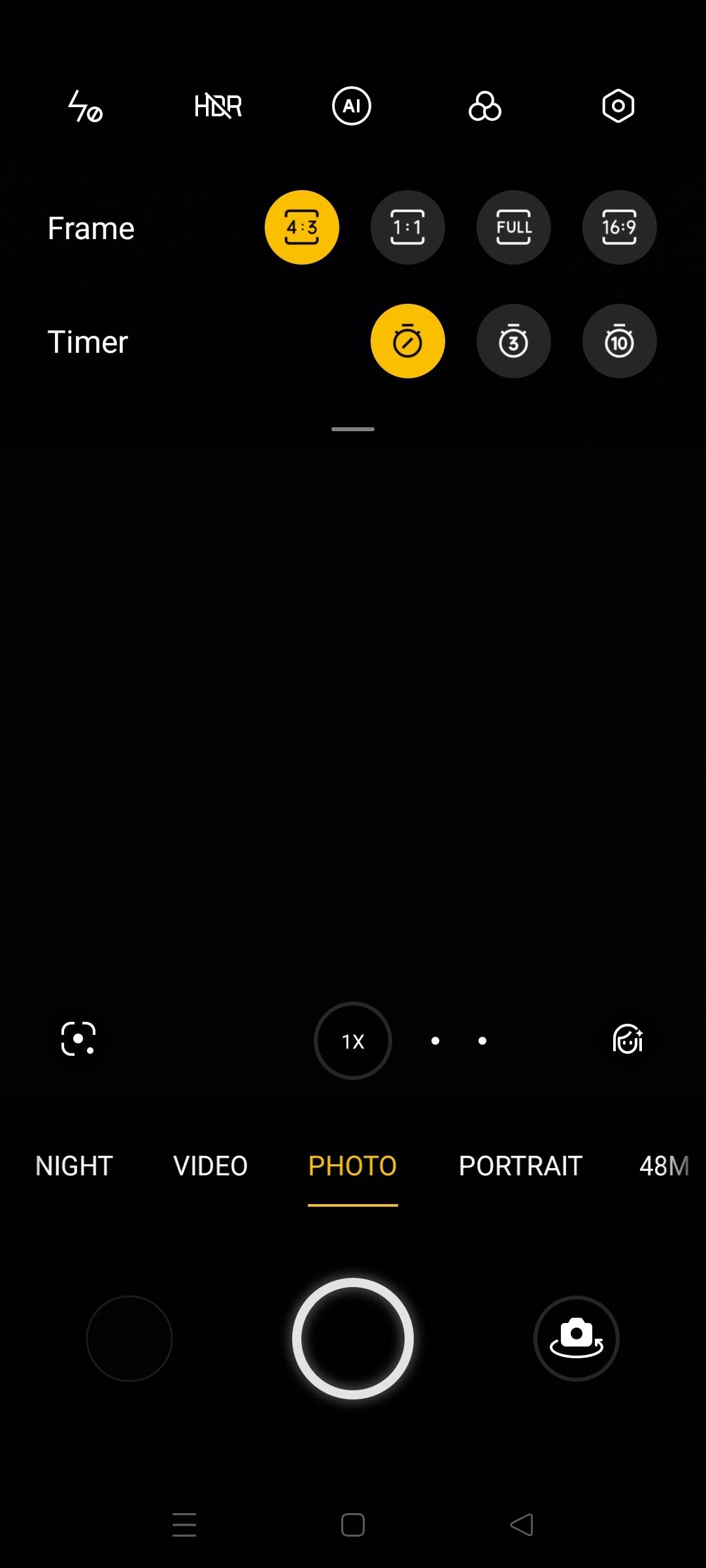
Task: Flip to the front camera
Action: click(x=577, y=1339)
